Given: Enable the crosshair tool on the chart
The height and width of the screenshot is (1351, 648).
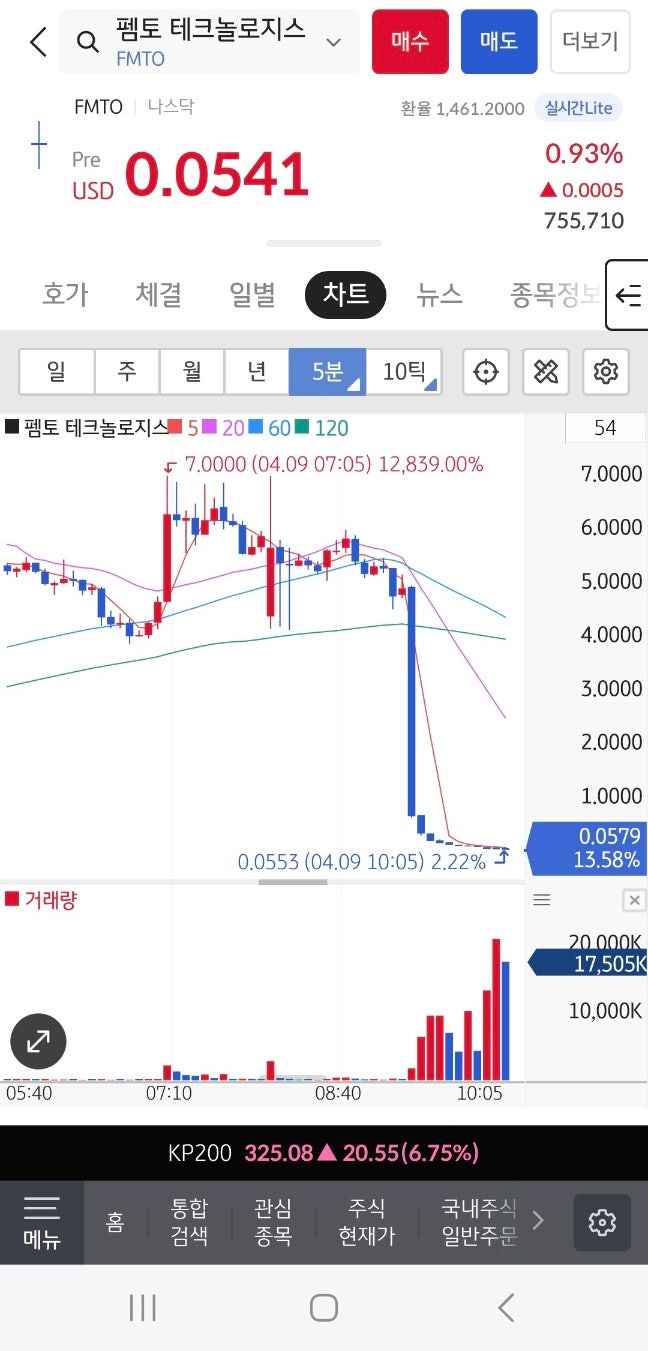Looking at the screenshot, I should click(x=485, y=372).
